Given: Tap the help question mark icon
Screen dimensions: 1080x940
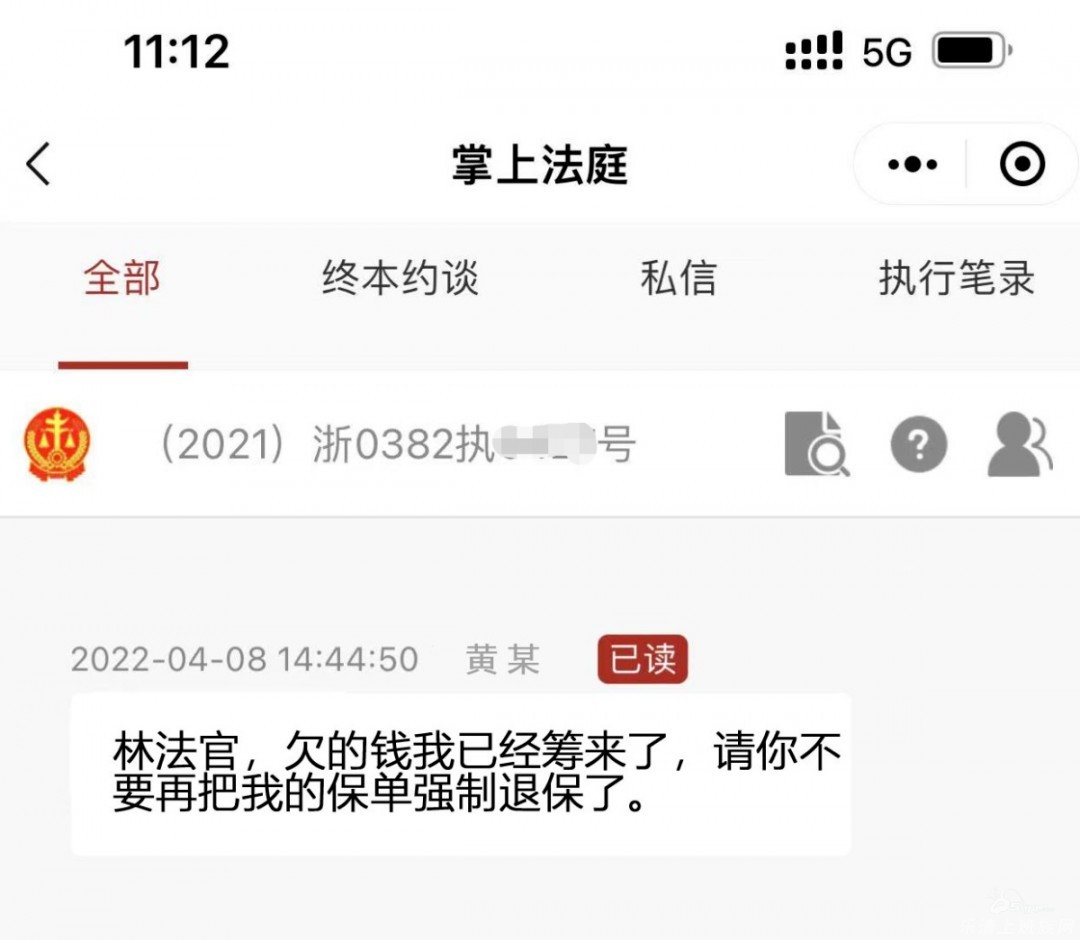Looking at the screenshot, I should click(918, 443).
